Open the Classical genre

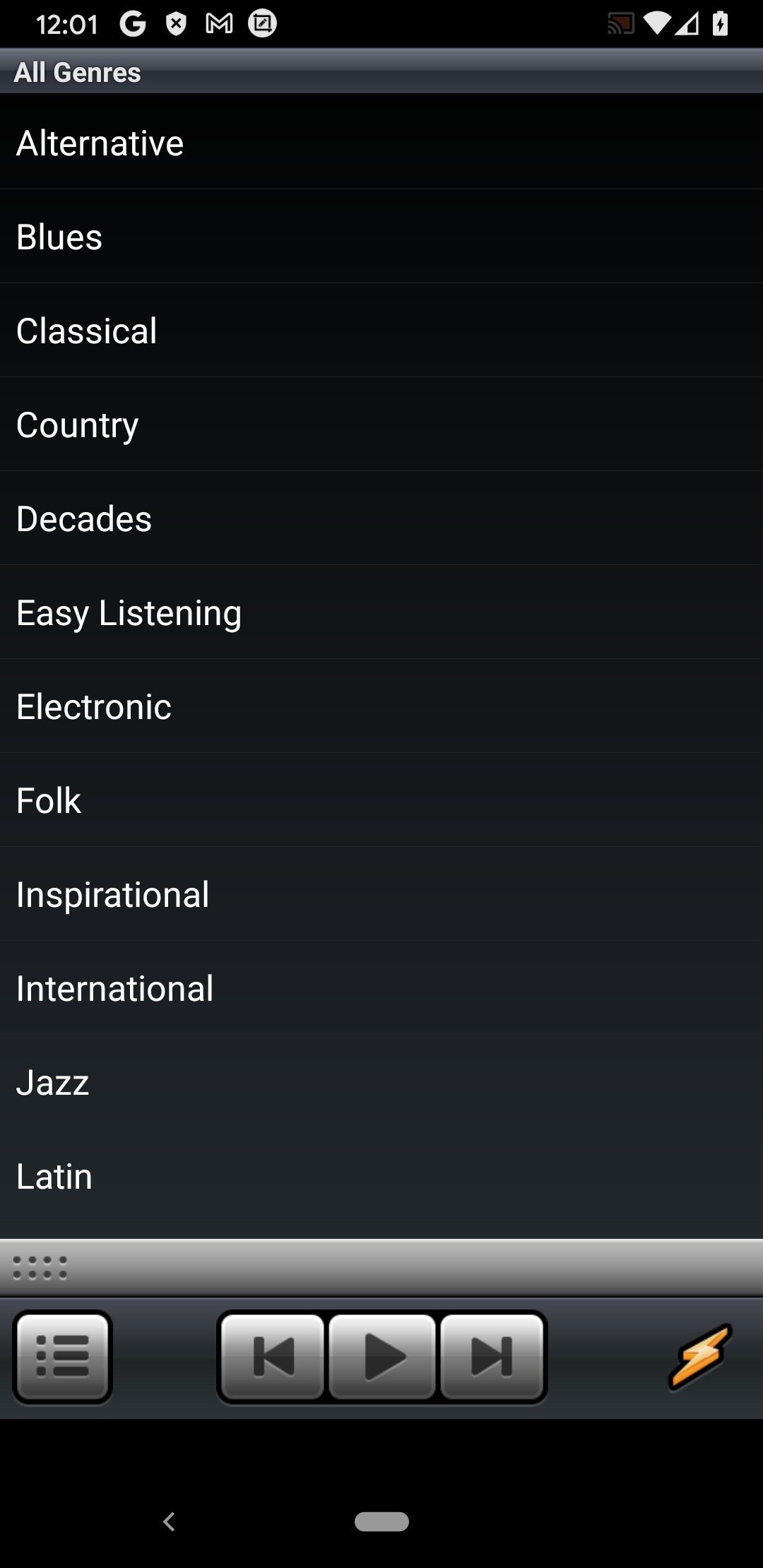(x=381, y=330)
